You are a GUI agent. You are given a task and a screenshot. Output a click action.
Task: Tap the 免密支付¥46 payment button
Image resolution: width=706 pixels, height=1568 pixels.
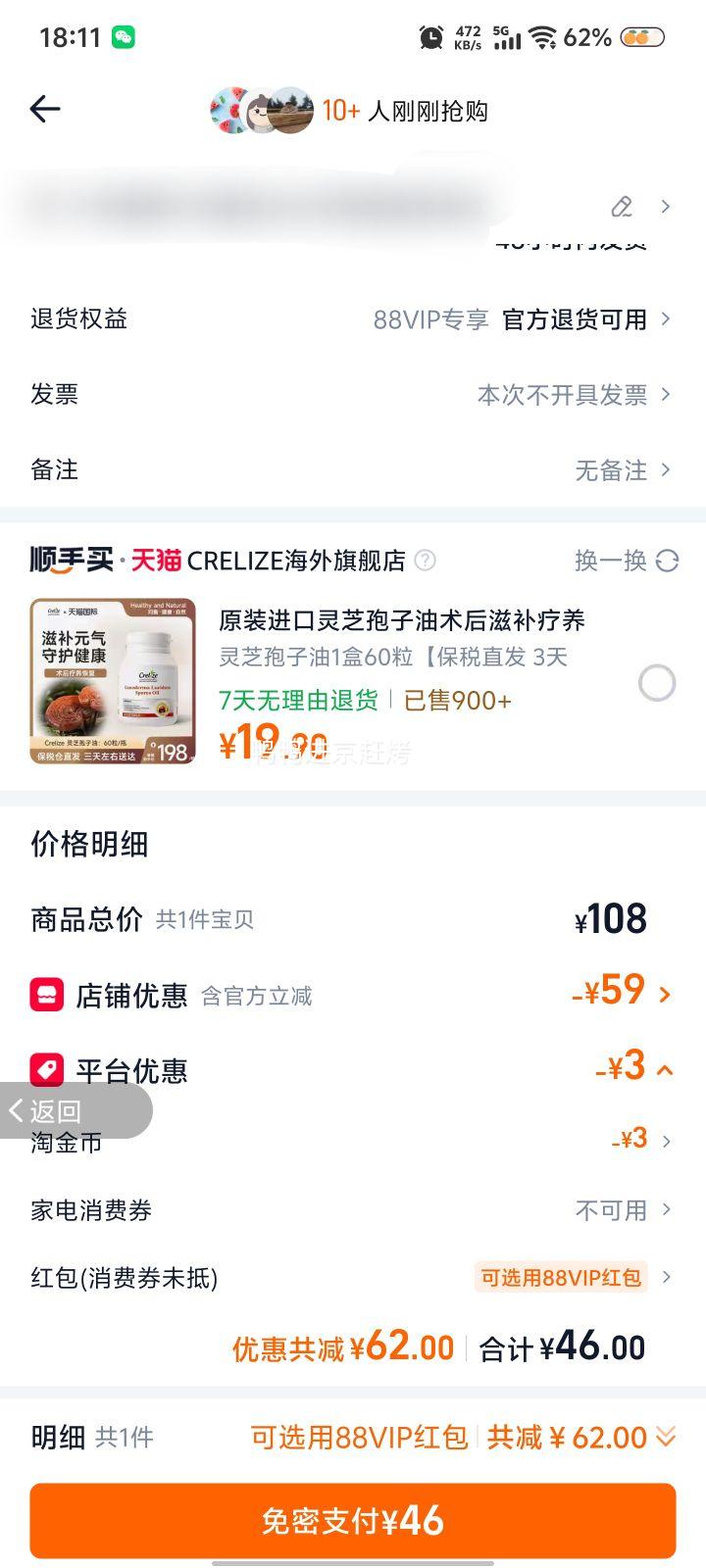click(x=353, y=1521)
